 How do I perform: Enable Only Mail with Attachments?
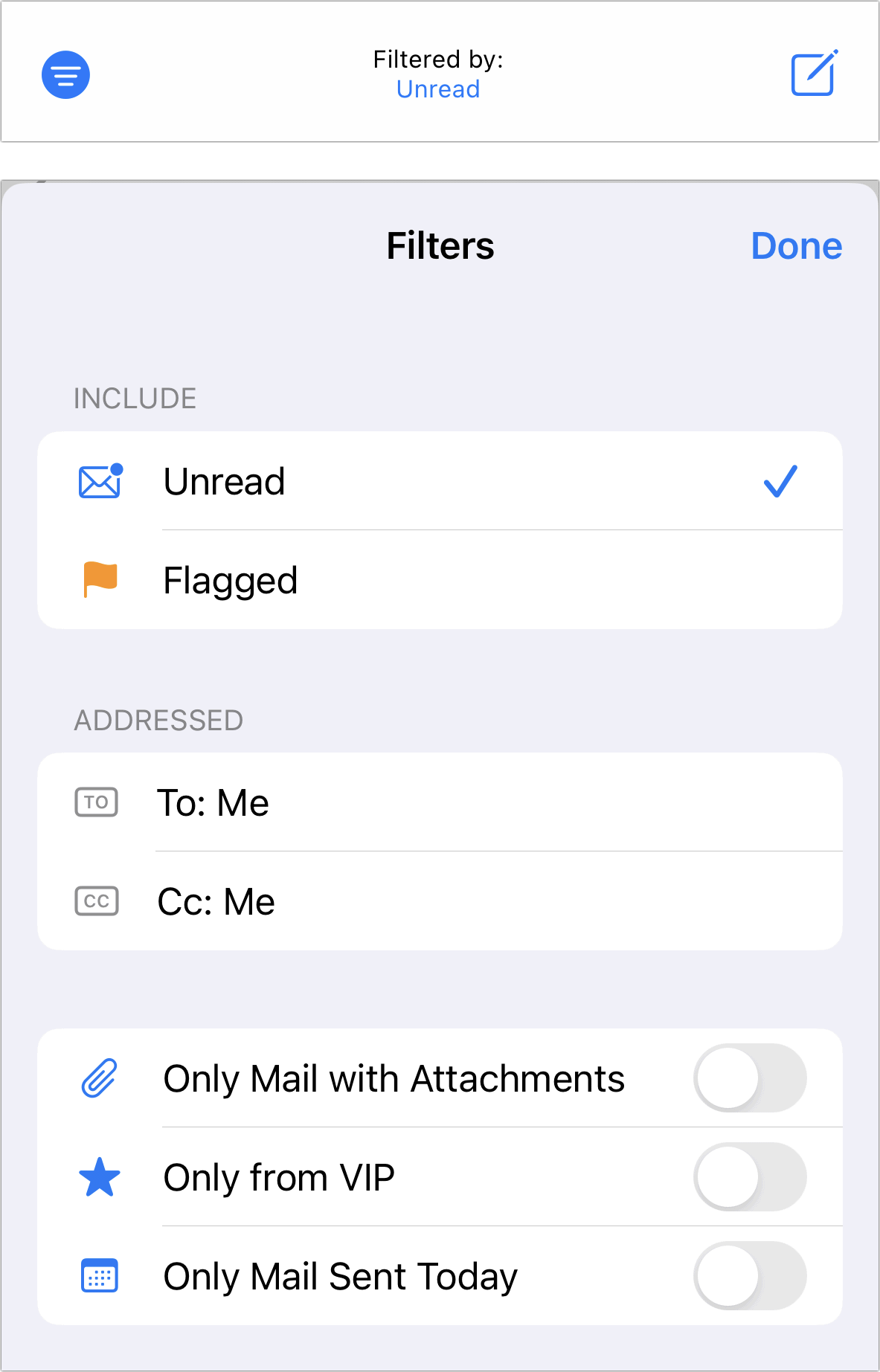coord(749,1078)
